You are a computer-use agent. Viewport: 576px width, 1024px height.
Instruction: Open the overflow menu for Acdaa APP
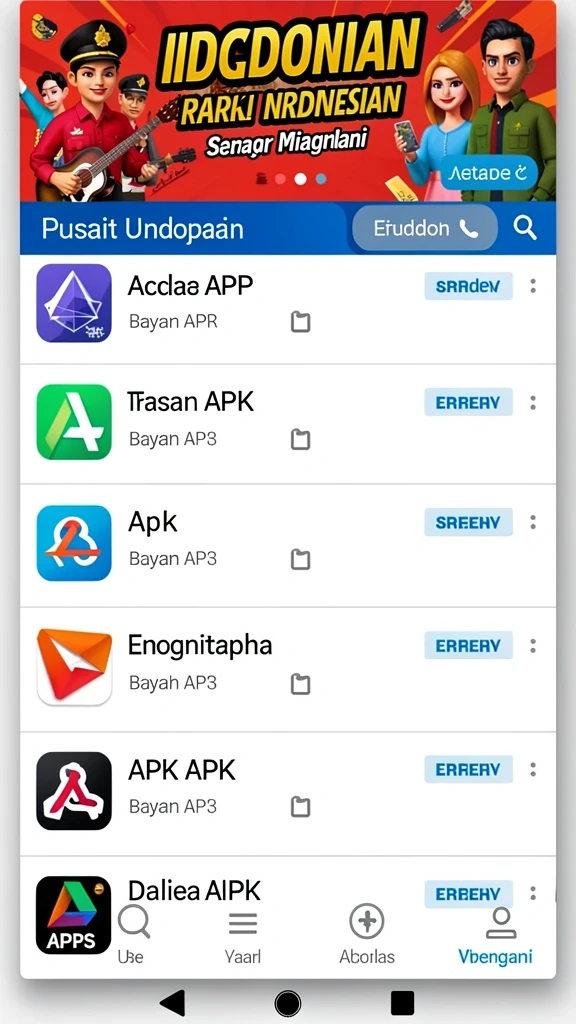point(534,286)
